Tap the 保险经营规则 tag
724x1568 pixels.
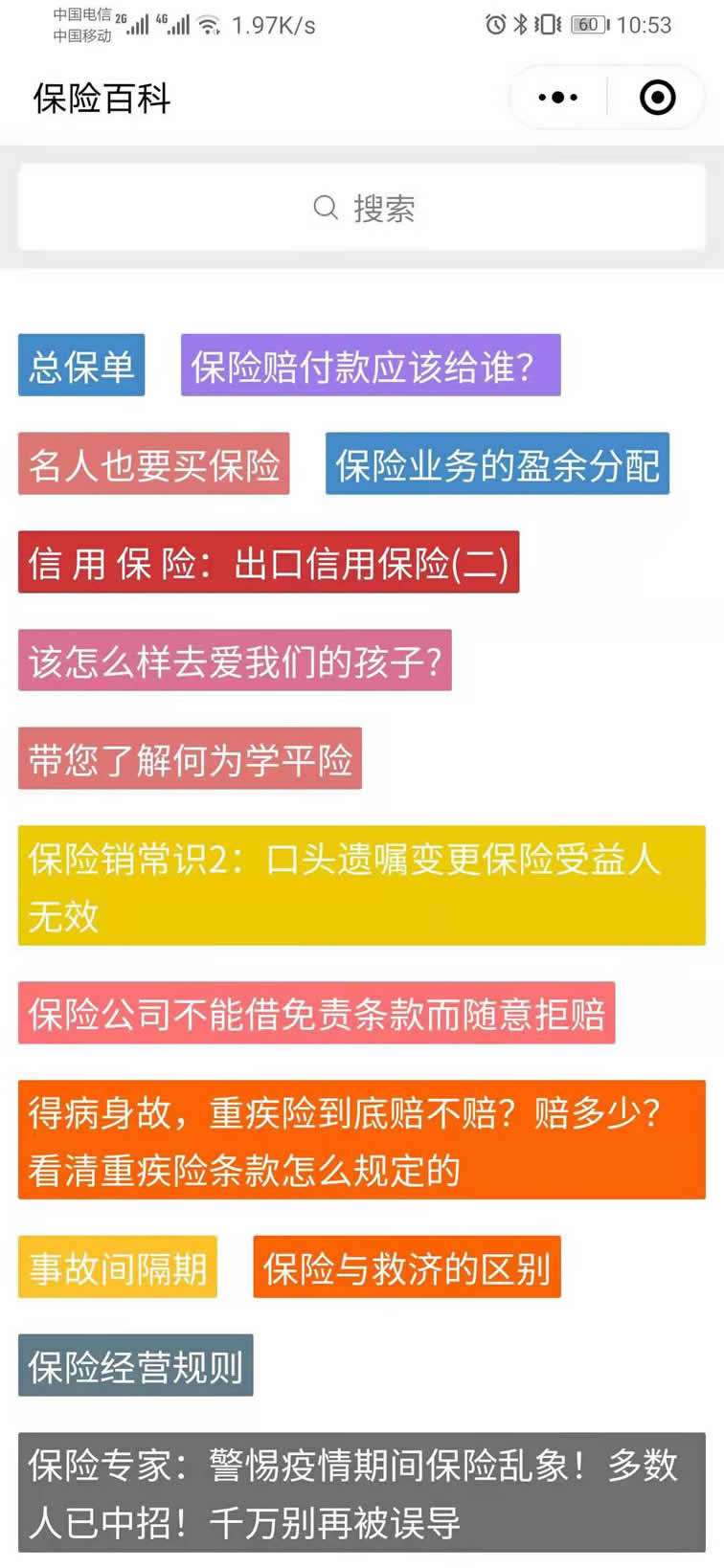(x=136, y=1366)
